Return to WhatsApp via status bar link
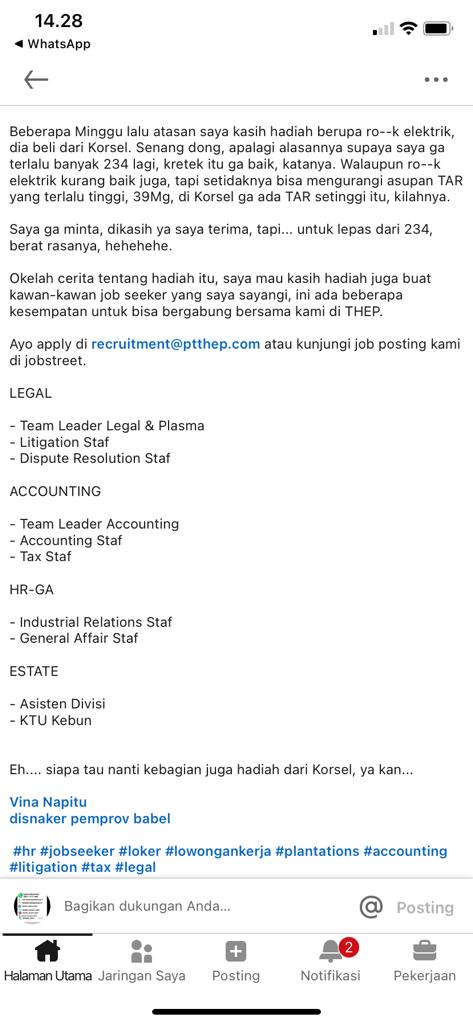 point(52,44)
